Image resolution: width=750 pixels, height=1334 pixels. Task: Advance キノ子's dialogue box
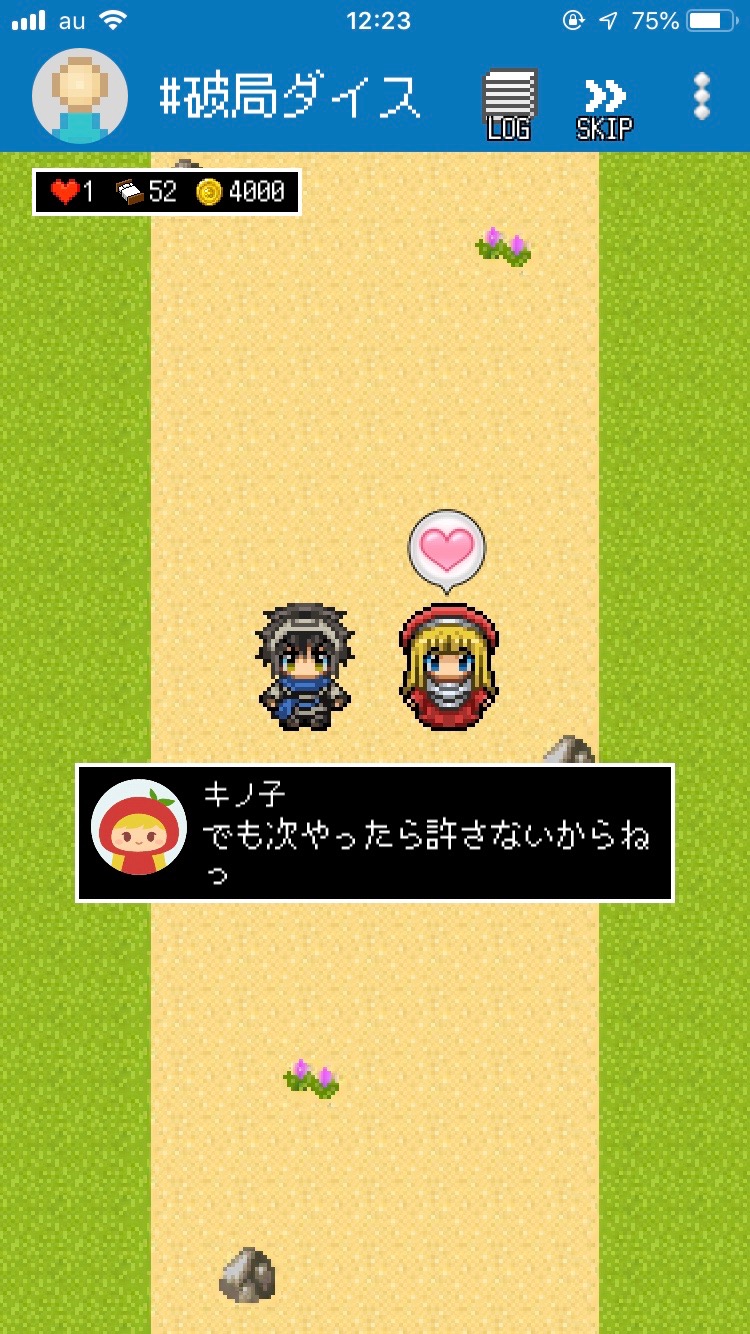pos(375,833)
